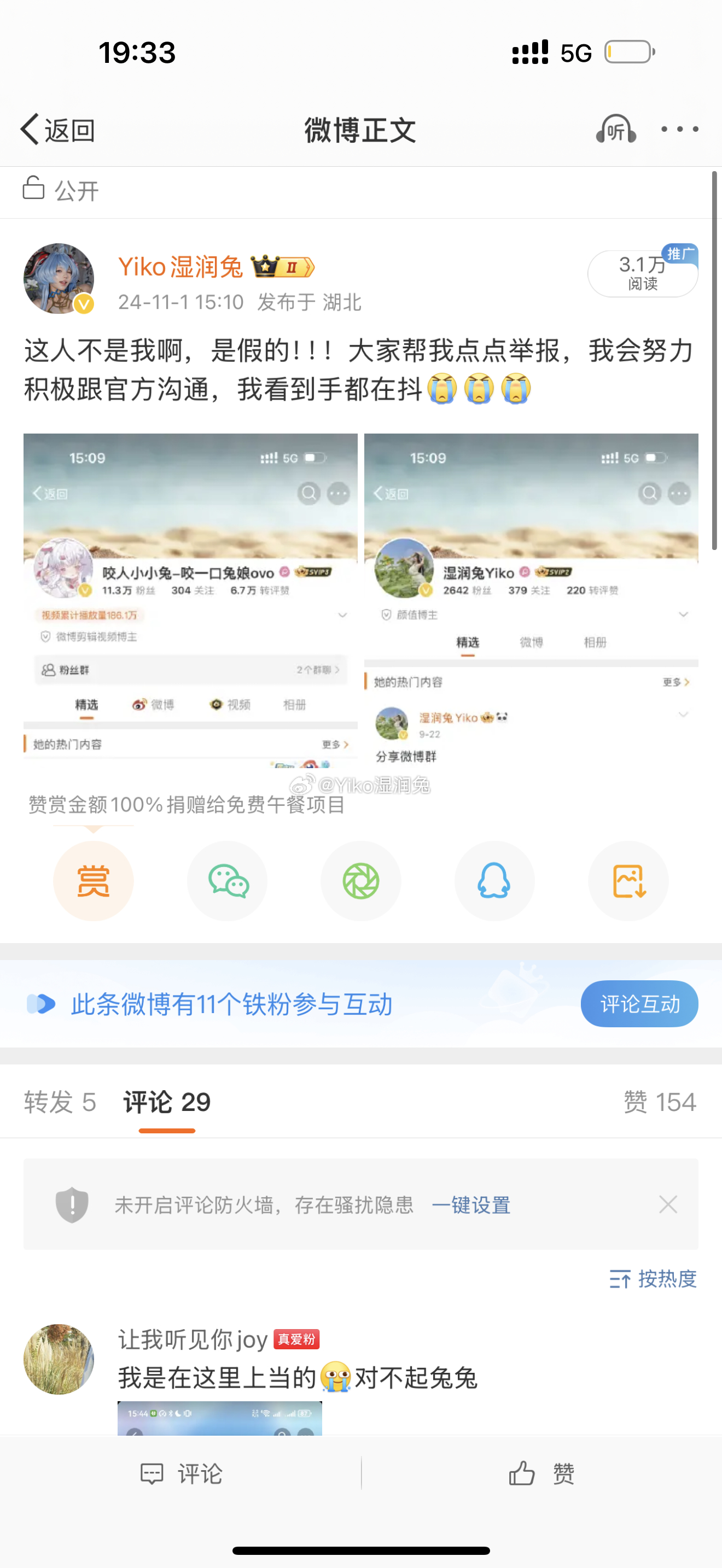Viewport: 722px width, 1568px height.
Task: Open the three-dot overflow menu
Action: pos(679,129)
